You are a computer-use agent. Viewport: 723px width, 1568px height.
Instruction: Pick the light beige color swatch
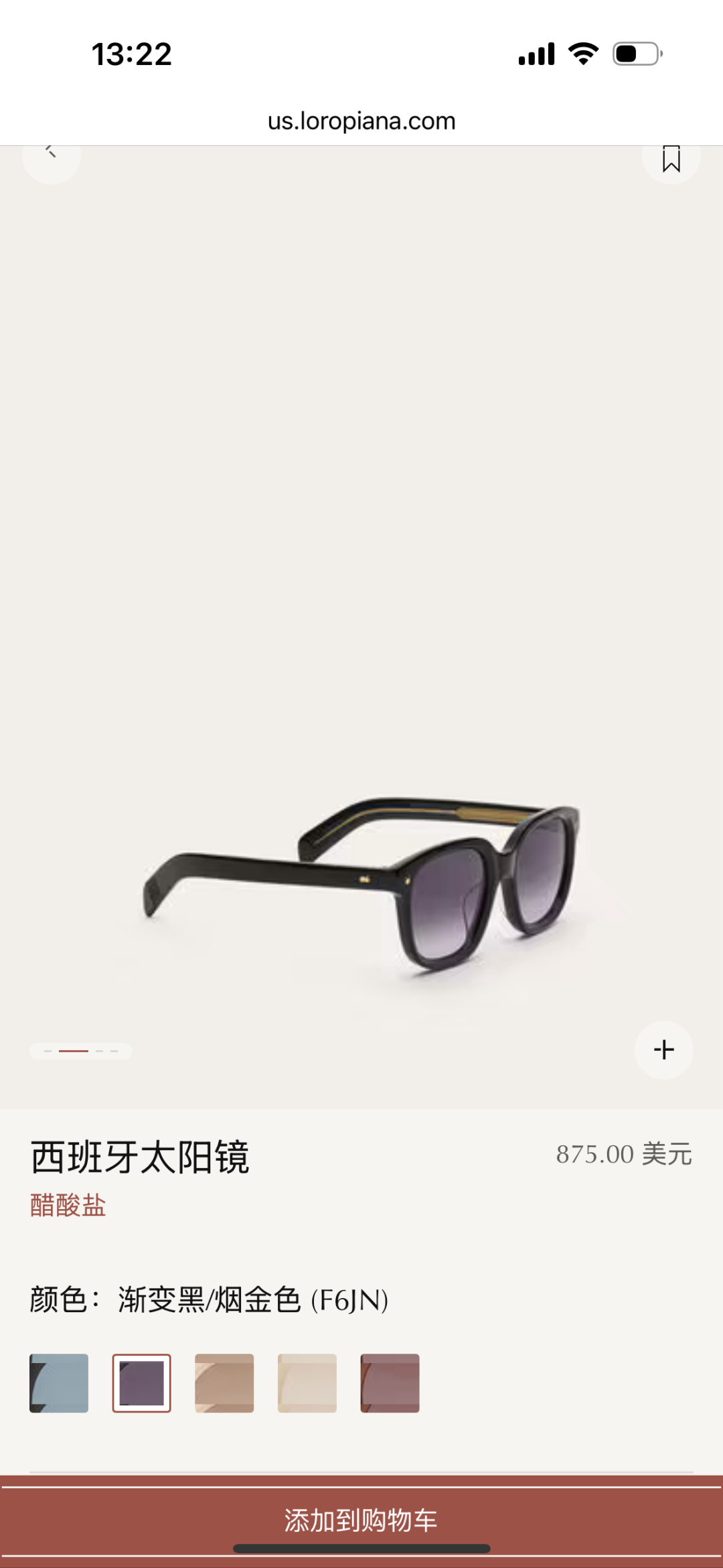point(307,1383)
